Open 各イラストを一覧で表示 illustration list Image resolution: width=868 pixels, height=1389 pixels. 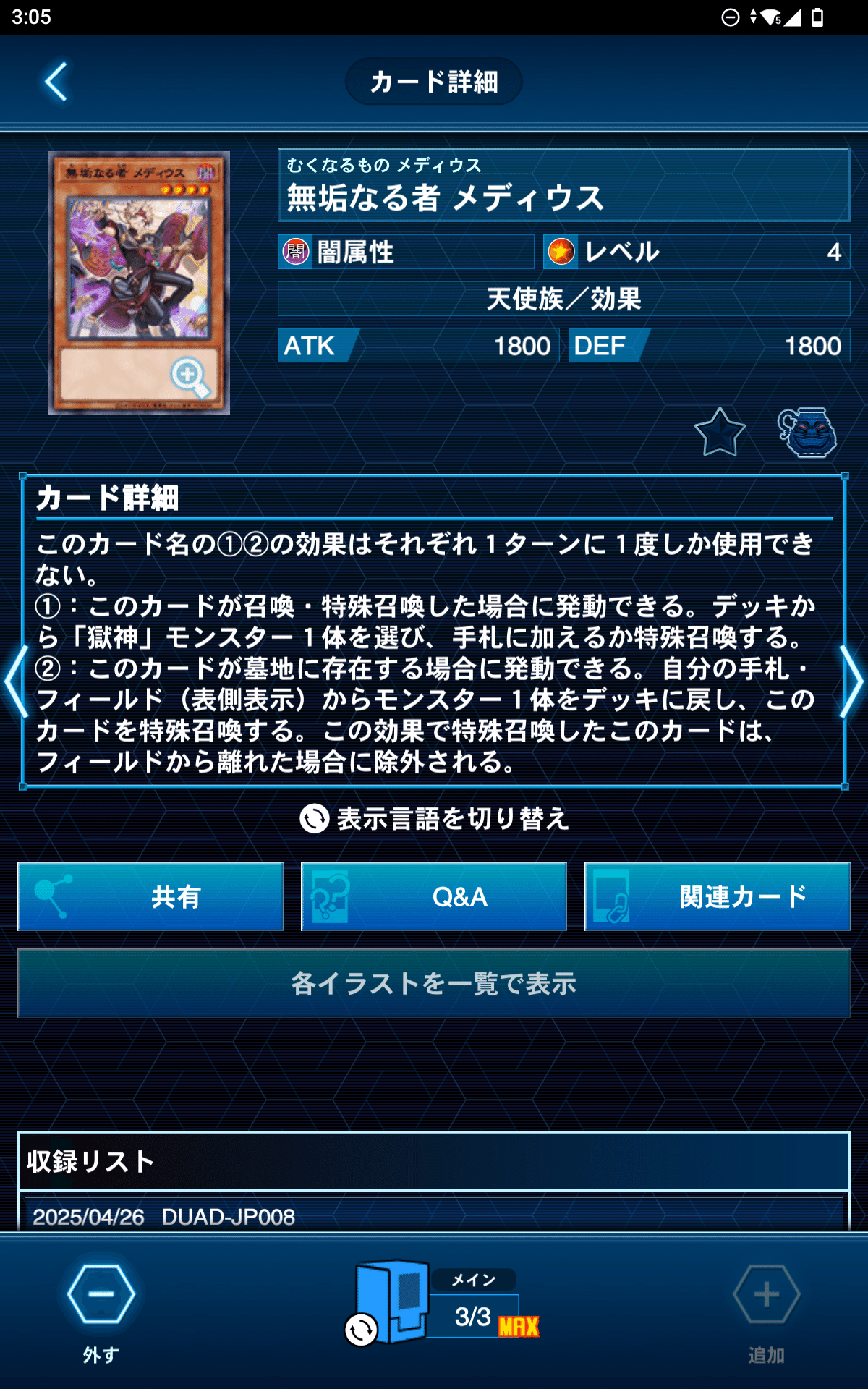click(x=434, y=984)
